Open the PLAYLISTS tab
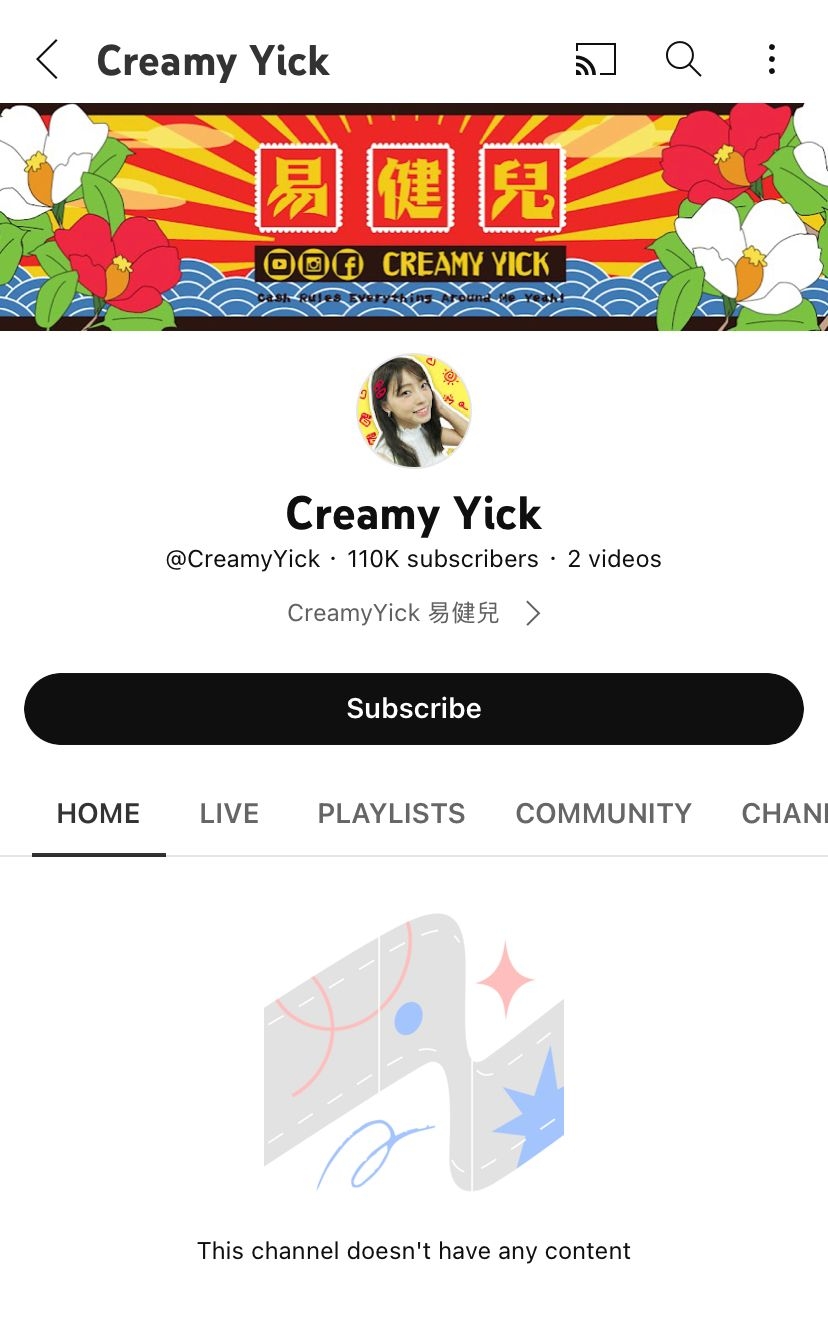828x1337 pixels. (x=391, y=813)
